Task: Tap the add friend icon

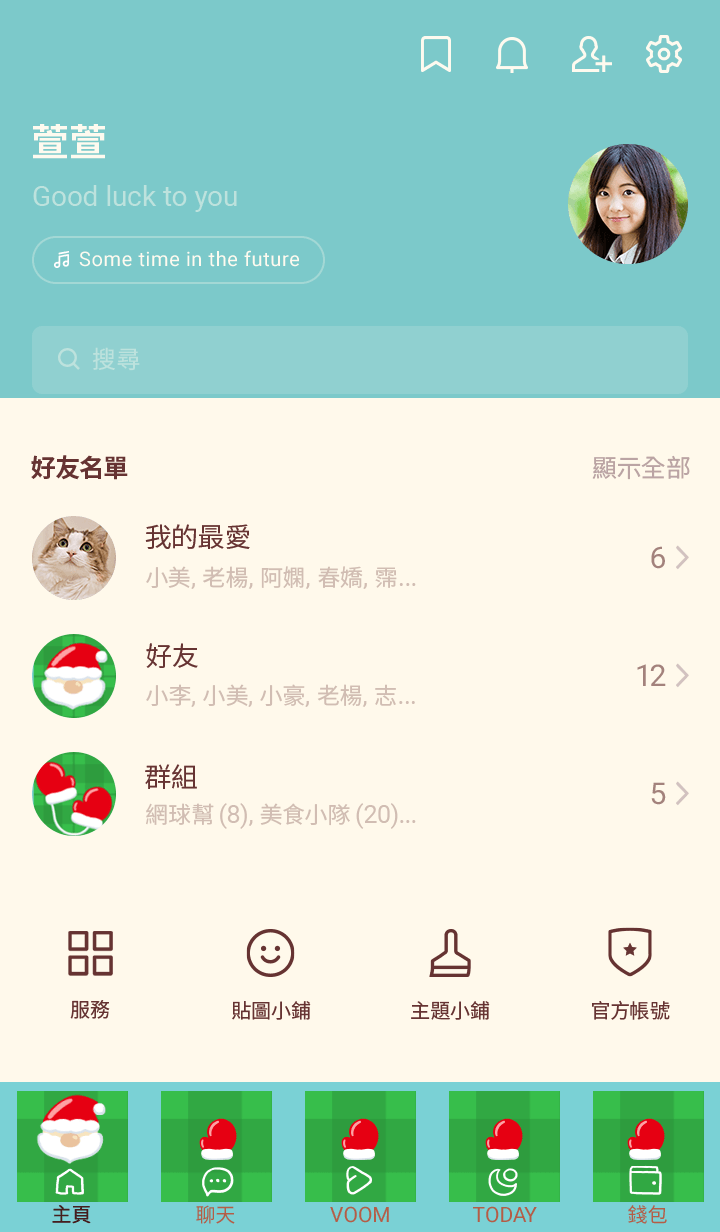Action: click(x=590, y=55)
